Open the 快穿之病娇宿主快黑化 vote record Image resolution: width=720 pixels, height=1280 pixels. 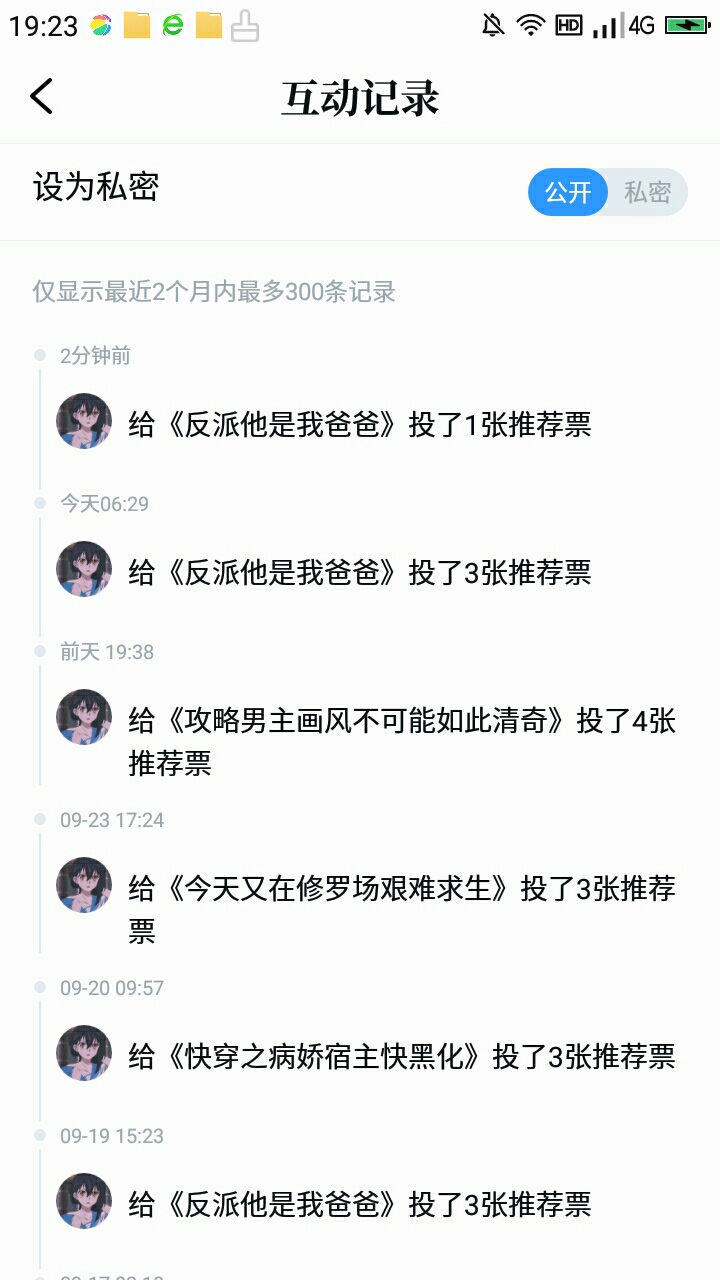360,1056
